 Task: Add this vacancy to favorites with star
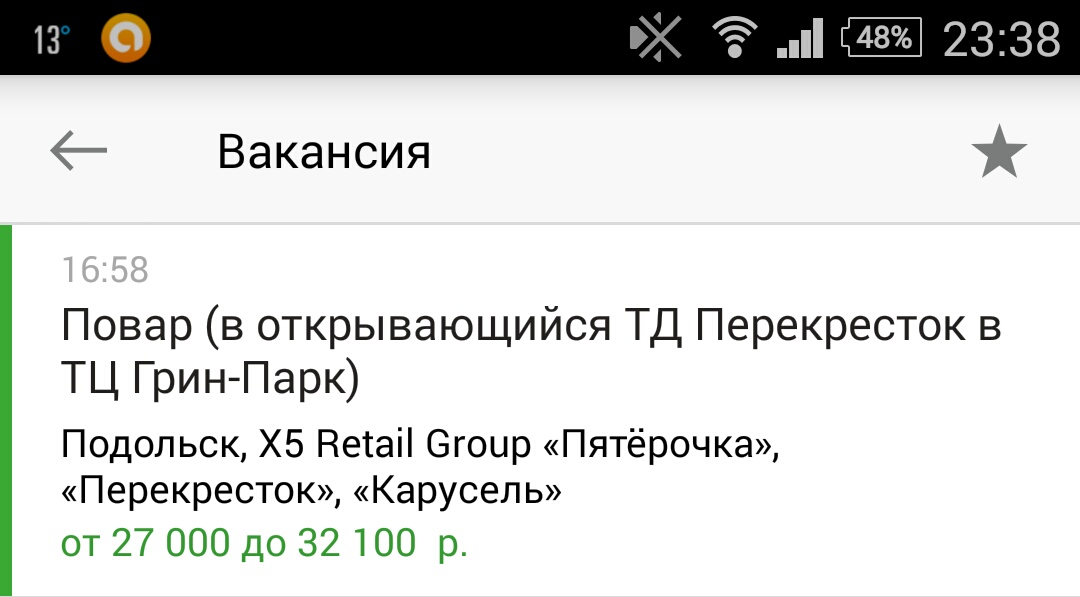pos(999,153)
